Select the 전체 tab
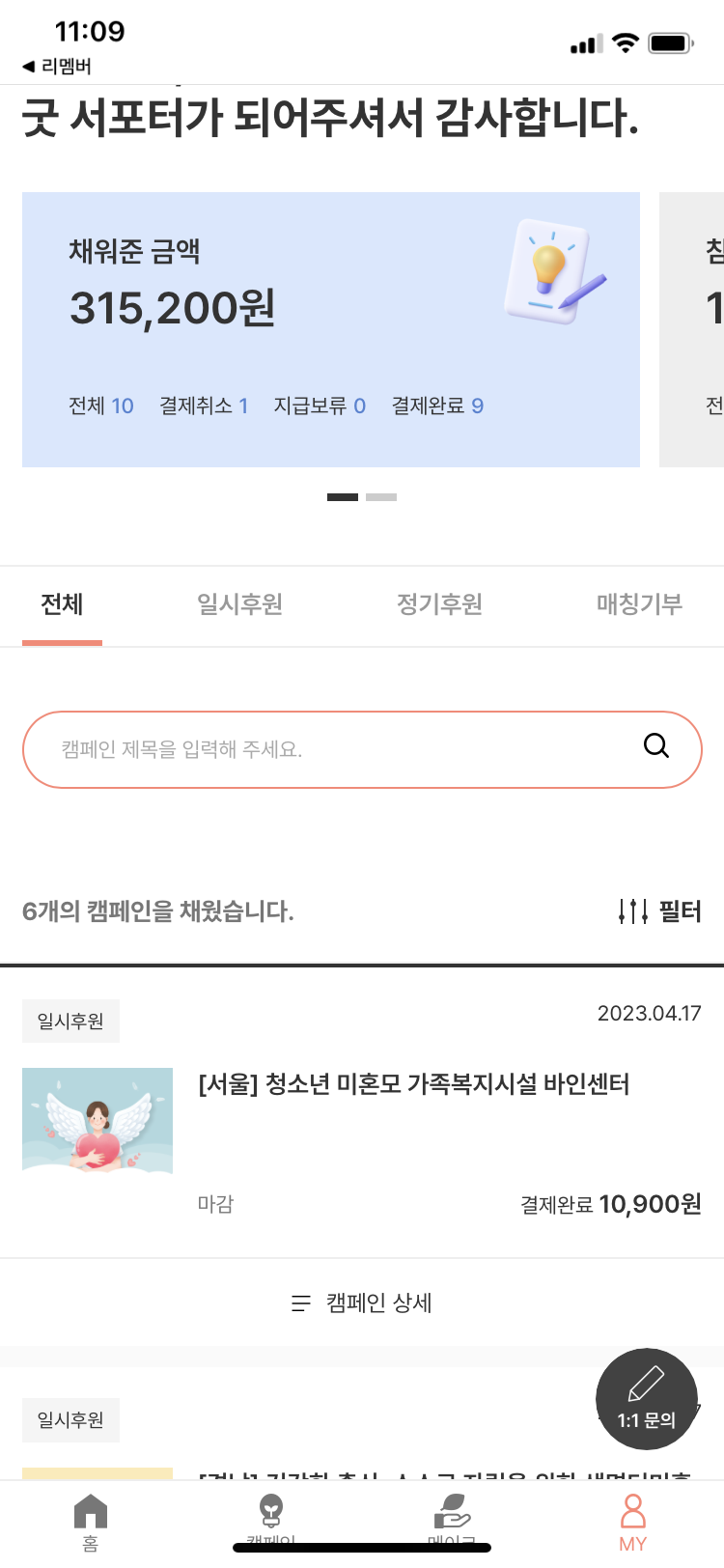Viewport: 724px width, 1568px height. (x=62, y=604)
